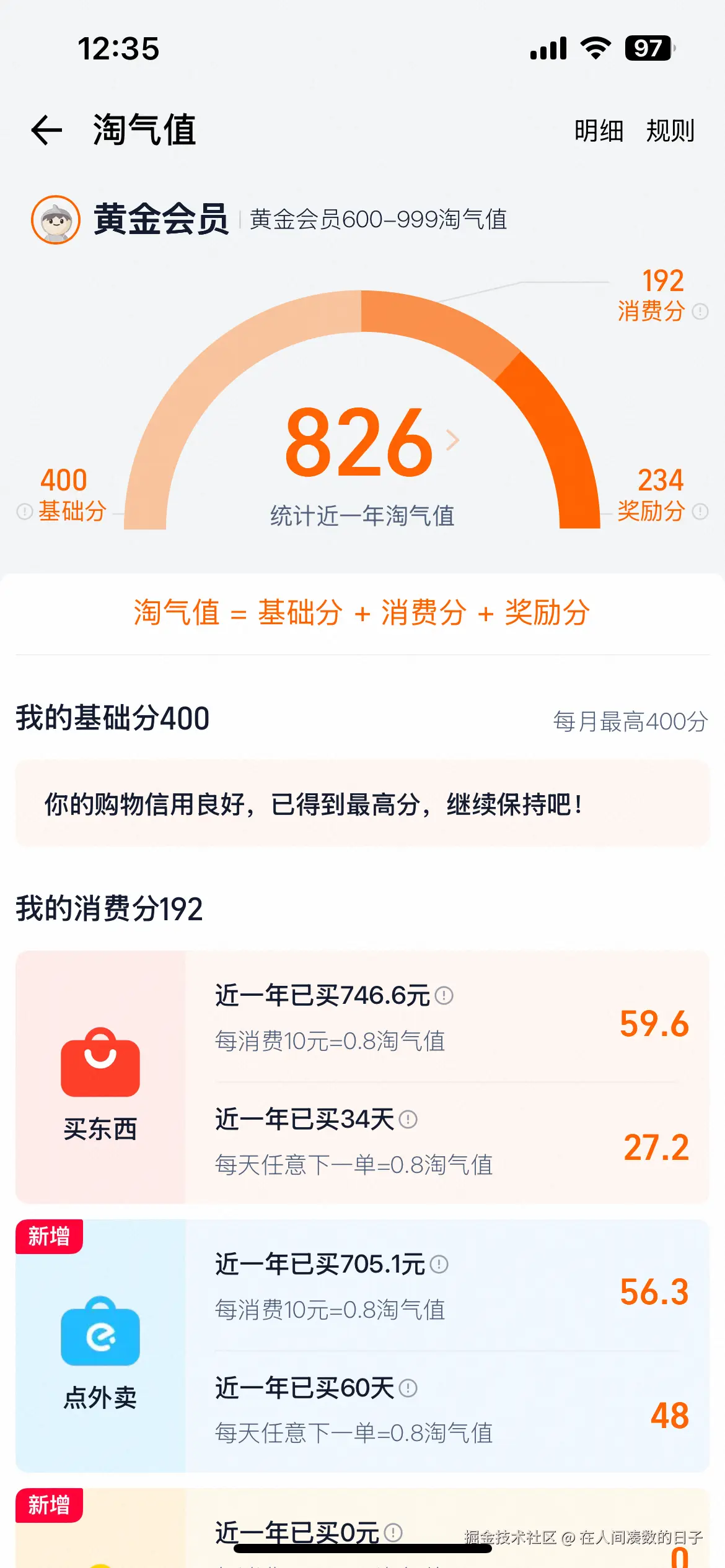Open the 规则 menu item
725x1568 pixels.
[670, 131]
